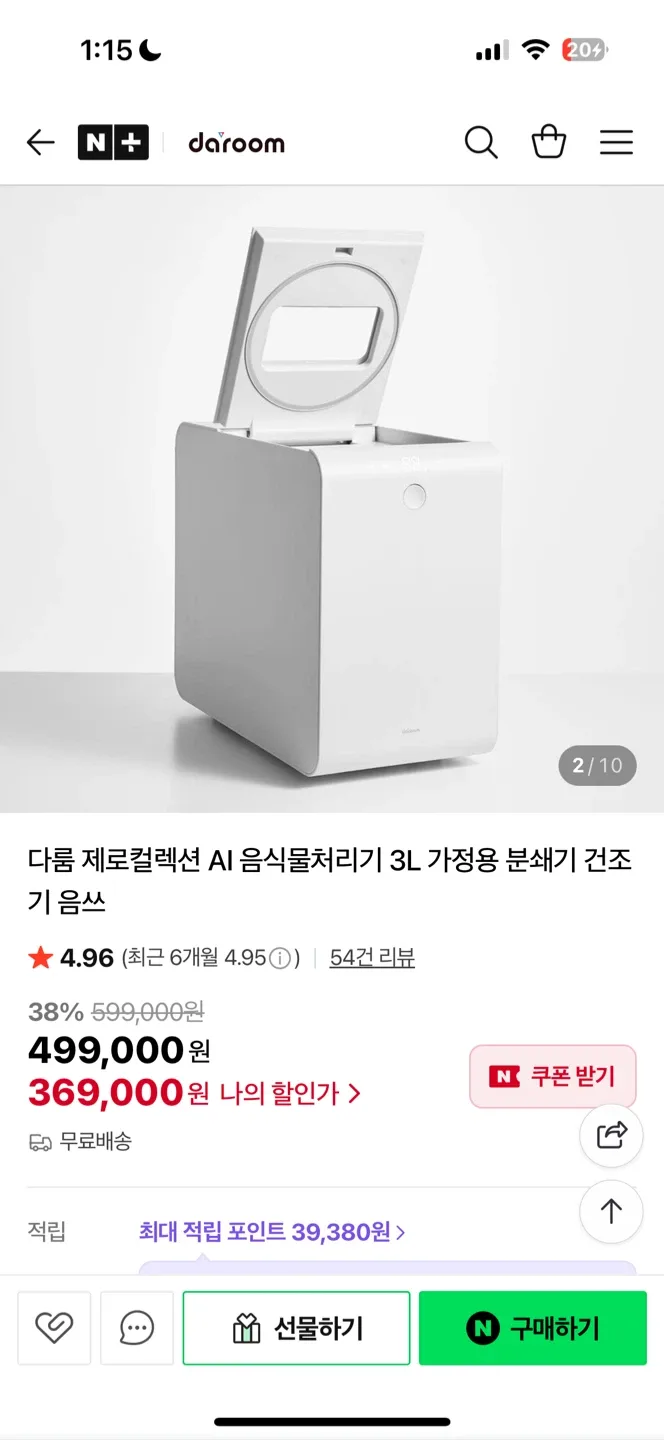Open the 54건 리뷰 reviews link
Image resolution: width=664 pixels, height=1440 pixels.
(372, 958)
